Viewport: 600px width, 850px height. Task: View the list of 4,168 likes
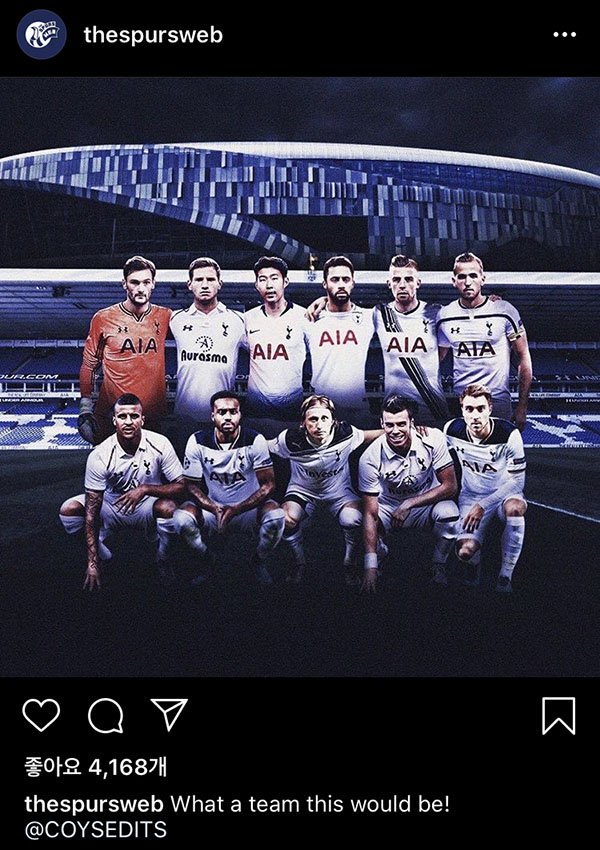95,767
